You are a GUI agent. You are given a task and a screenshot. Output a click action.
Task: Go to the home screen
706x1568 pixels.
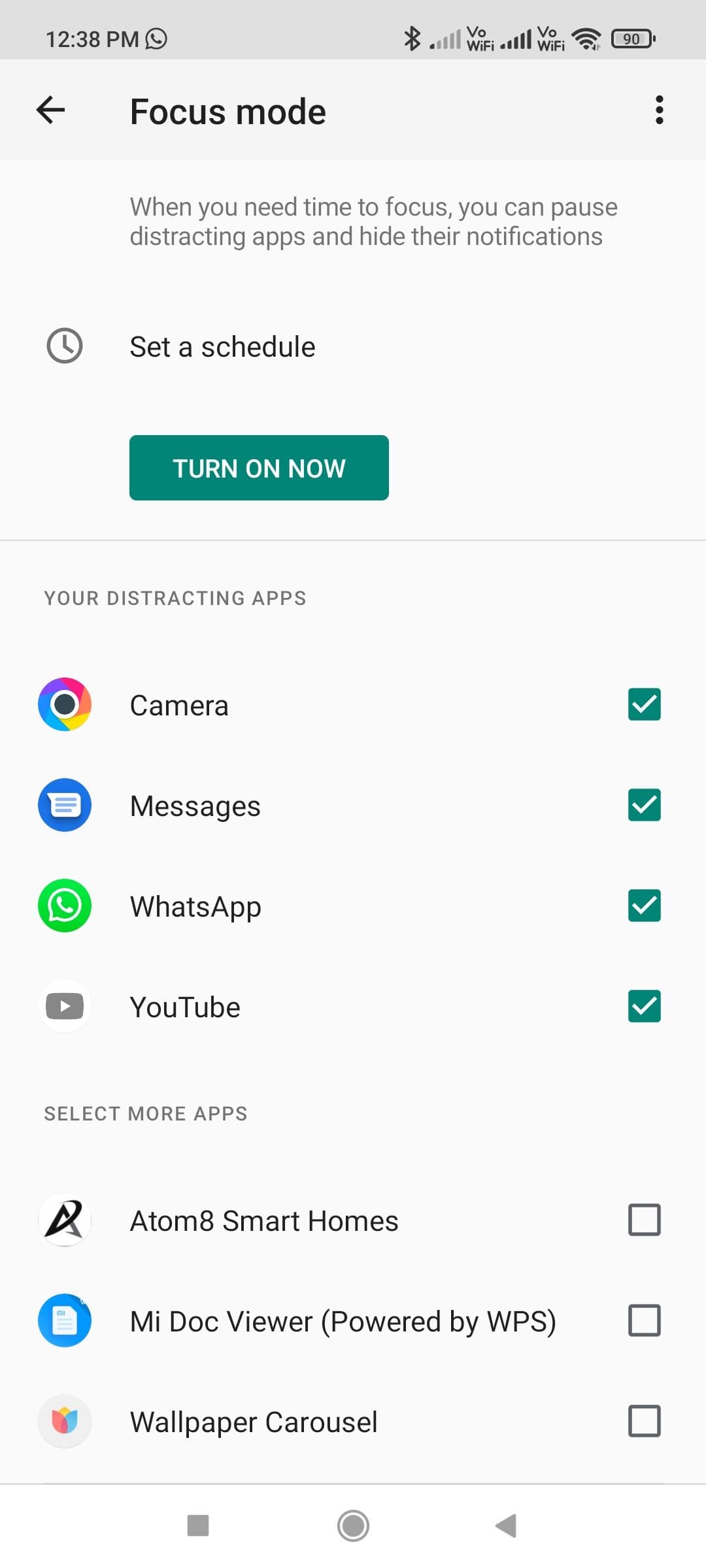coord(353,1526)
